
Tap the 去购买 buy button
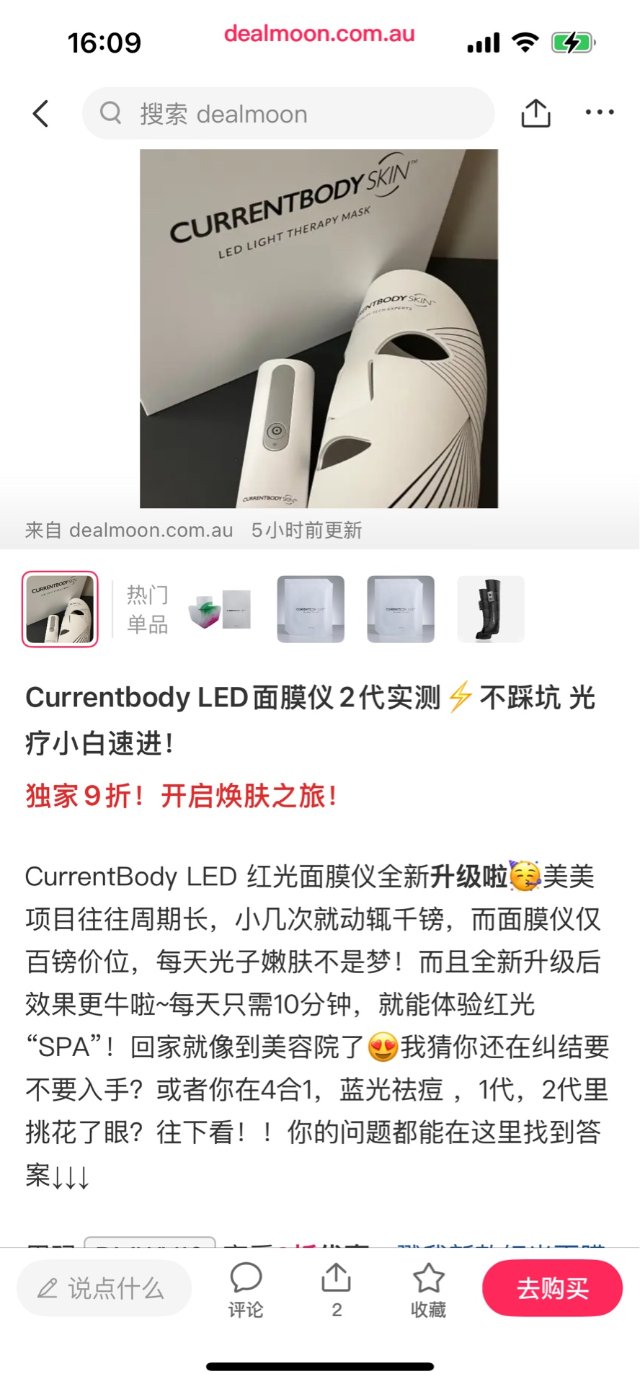coord(552,1288)
